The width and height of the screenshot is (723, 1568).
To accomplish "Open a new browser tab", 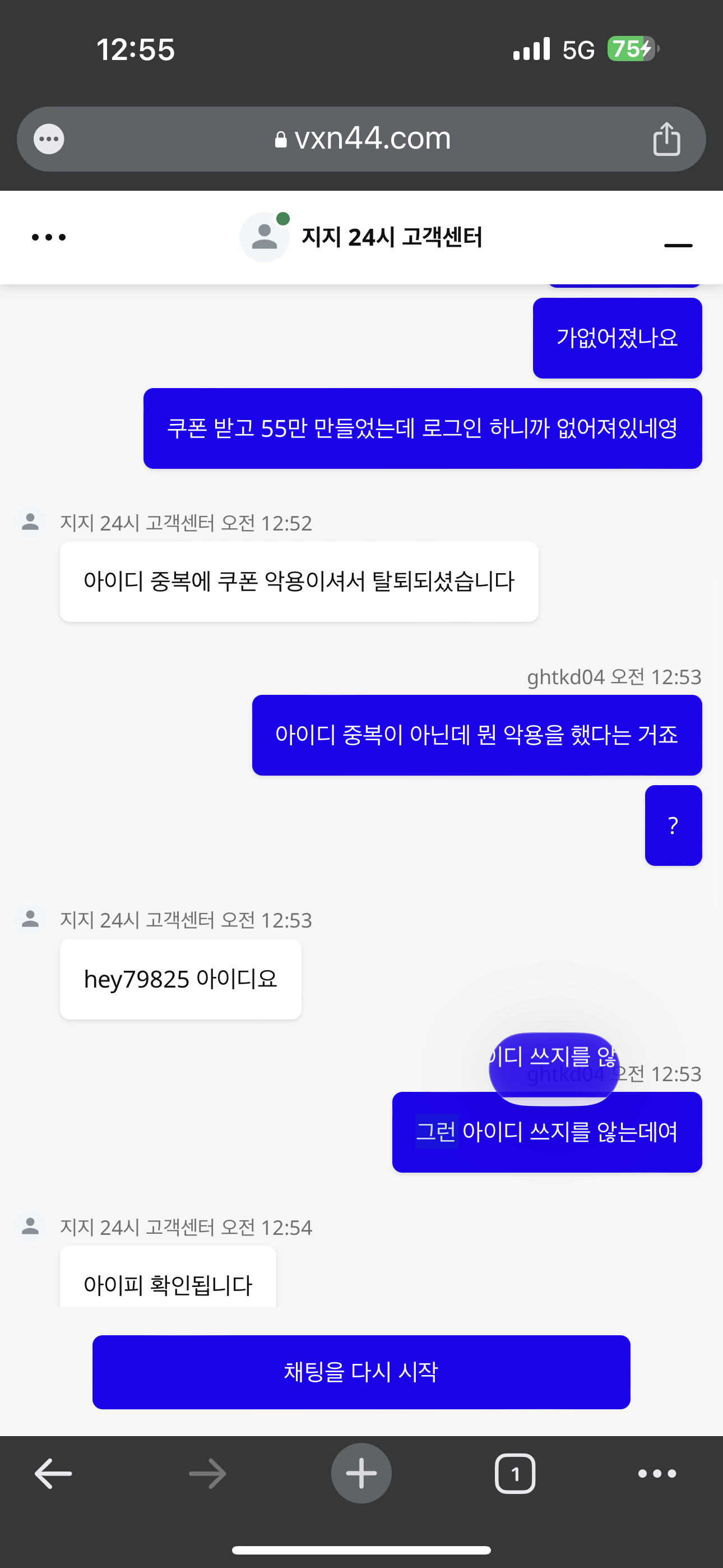I will [x=361, y=1473].
